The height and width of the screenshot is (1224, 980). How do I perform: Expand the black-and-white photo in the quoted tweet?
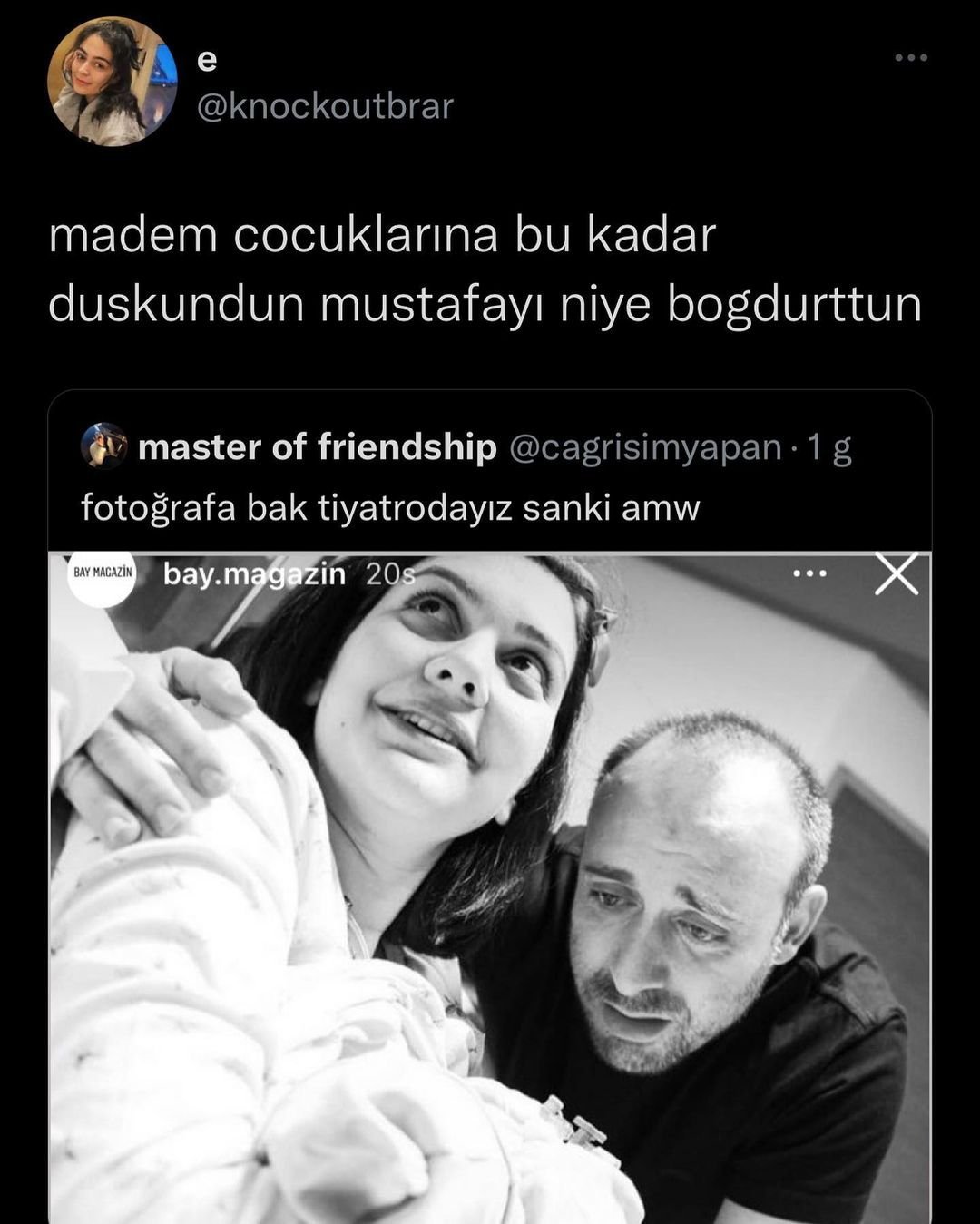coord(490,889)
